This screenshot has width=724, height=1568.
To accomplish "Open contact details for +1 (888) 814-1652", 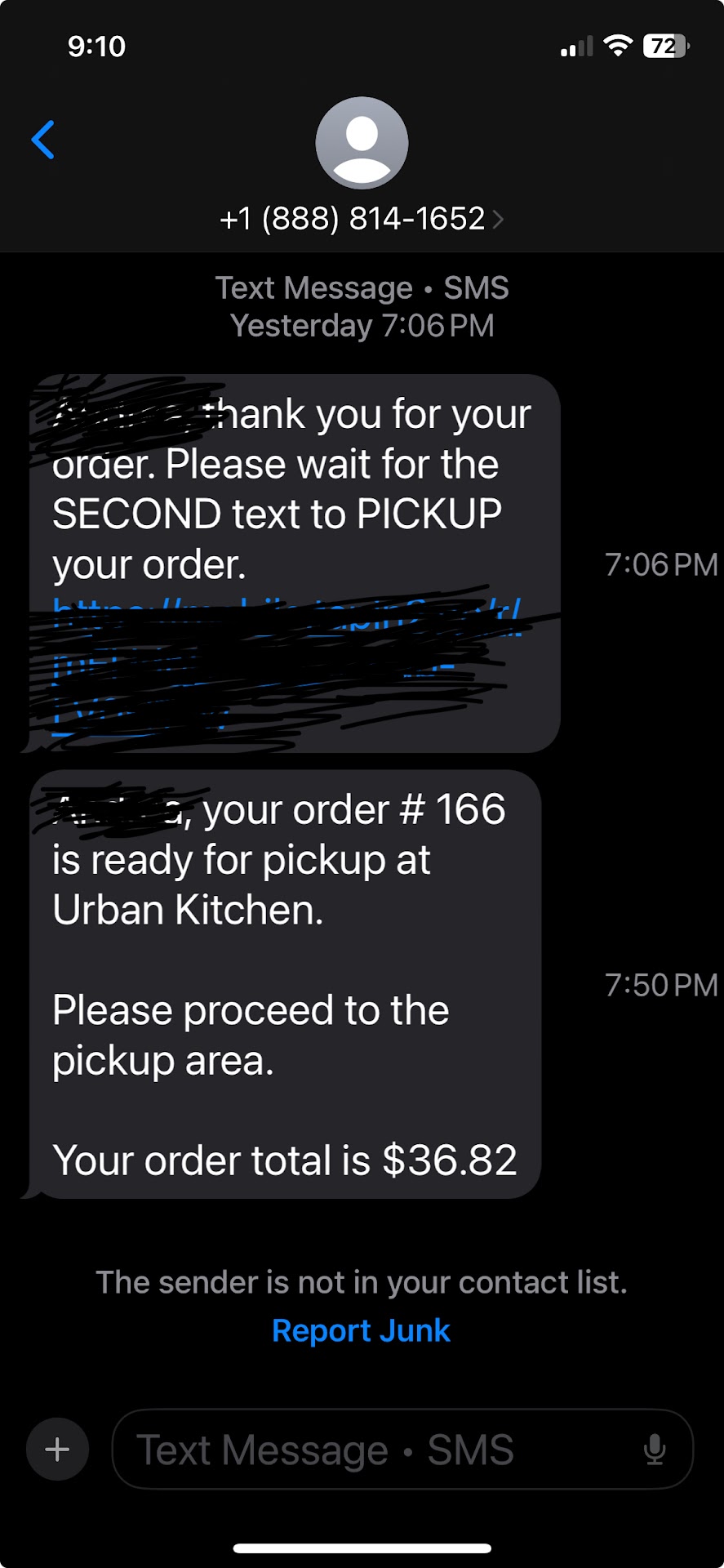I will pos(362,218).
